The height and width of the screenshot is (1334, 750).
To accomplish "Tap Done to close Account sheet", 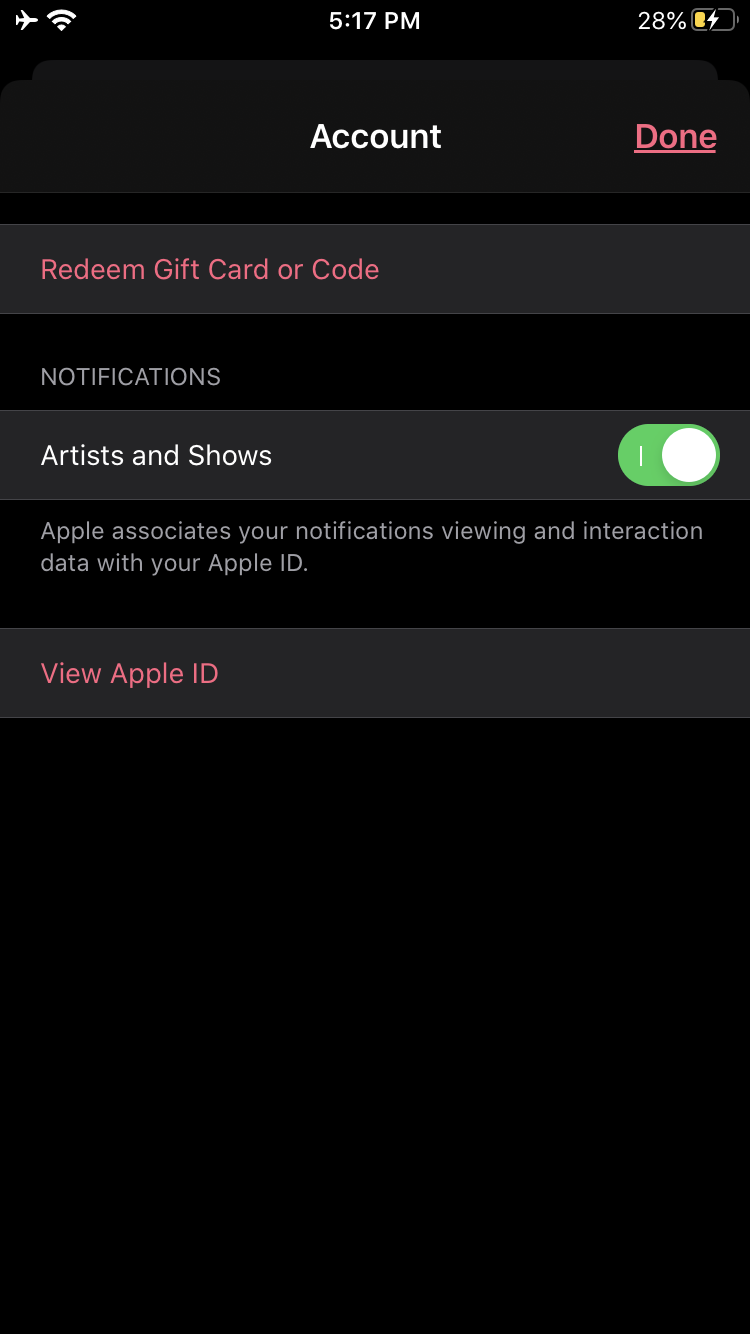I will [675, 137].
